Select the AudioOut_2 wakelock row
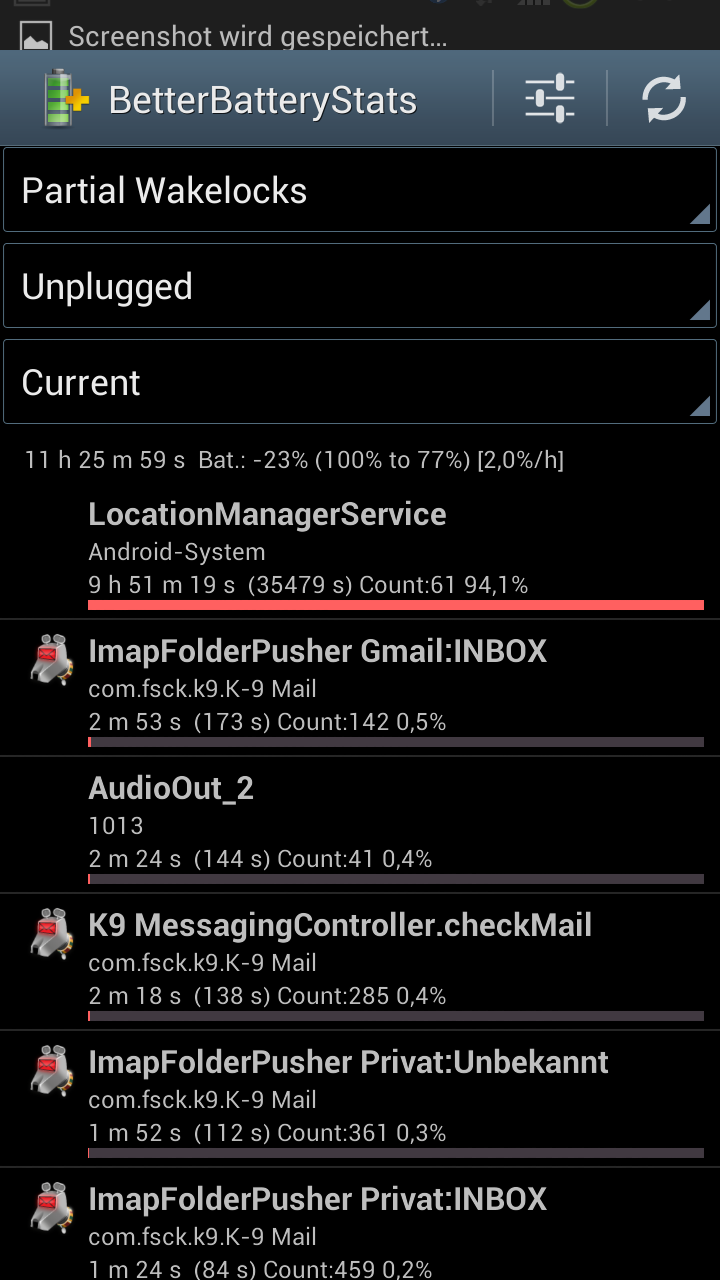This screenshot has width=720, height=1280. [x=360, y=825]
